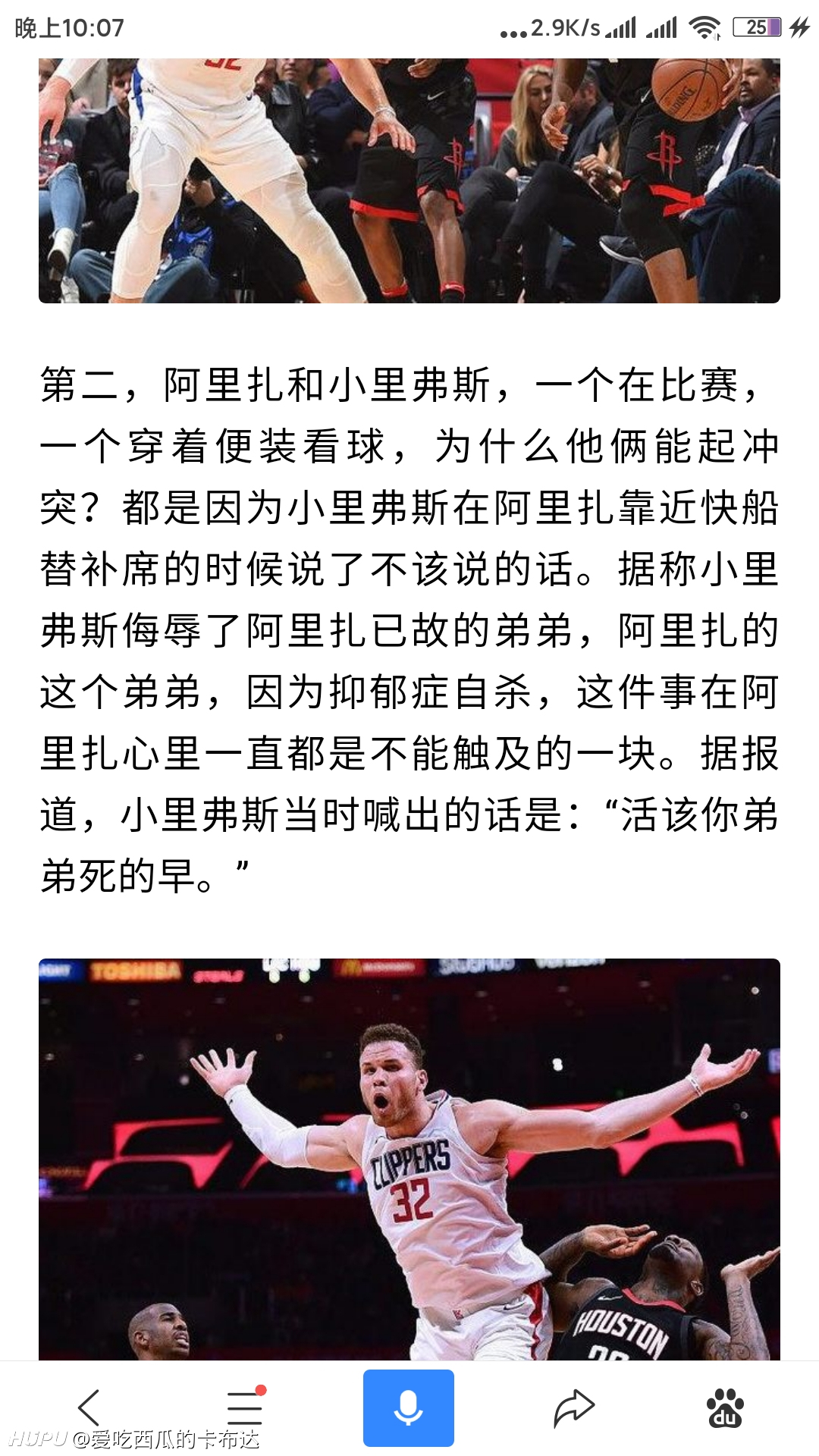819x1456 pixels.
Task: Open the top game photo with the basketball
Action: click(409, 180)
